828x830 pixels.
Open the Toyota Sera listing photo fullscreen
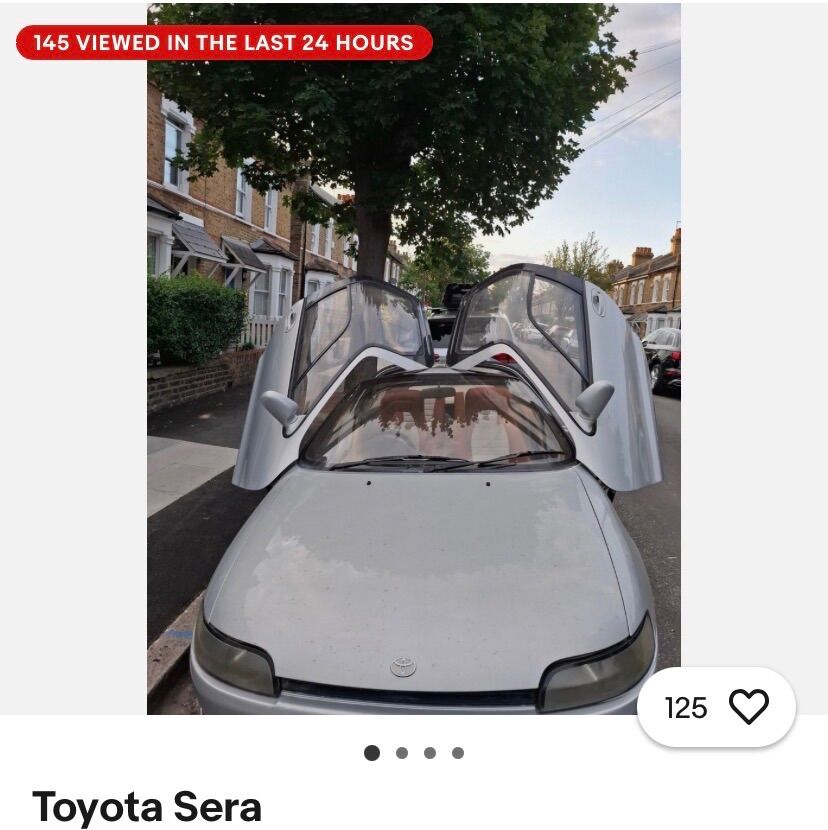point(413,400)
